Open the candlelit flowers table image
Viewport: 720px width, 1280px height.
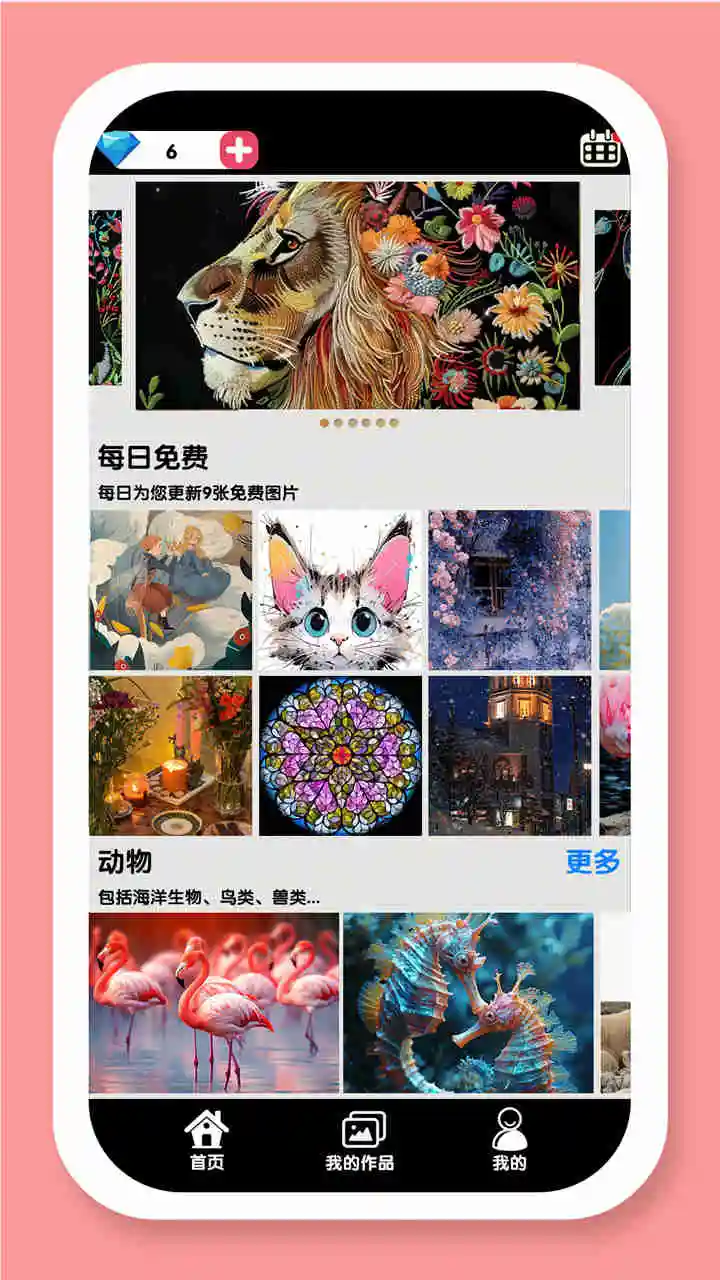tap(170, 758)
